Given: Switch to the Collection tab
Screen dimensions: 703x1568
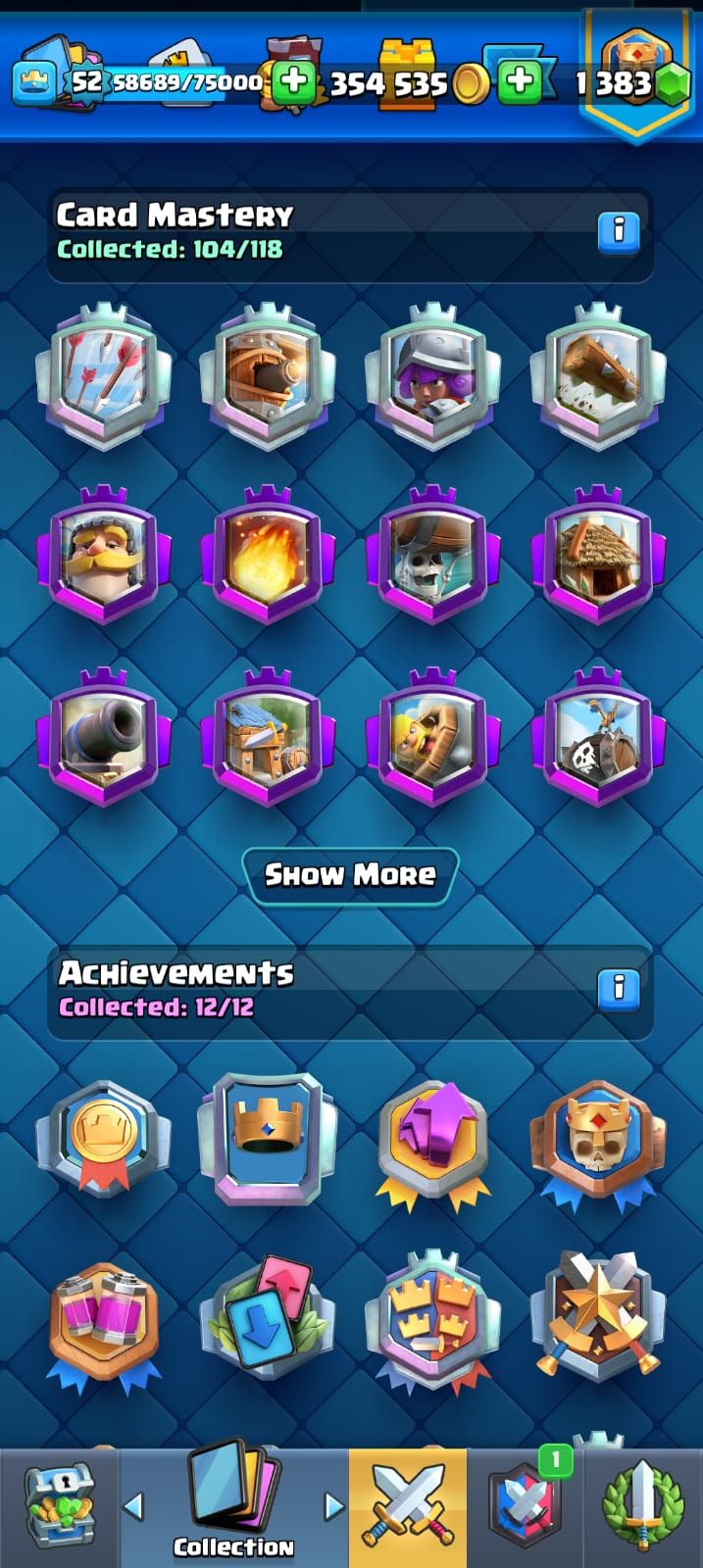Looking at the screenshot, I should (233, 1507).
